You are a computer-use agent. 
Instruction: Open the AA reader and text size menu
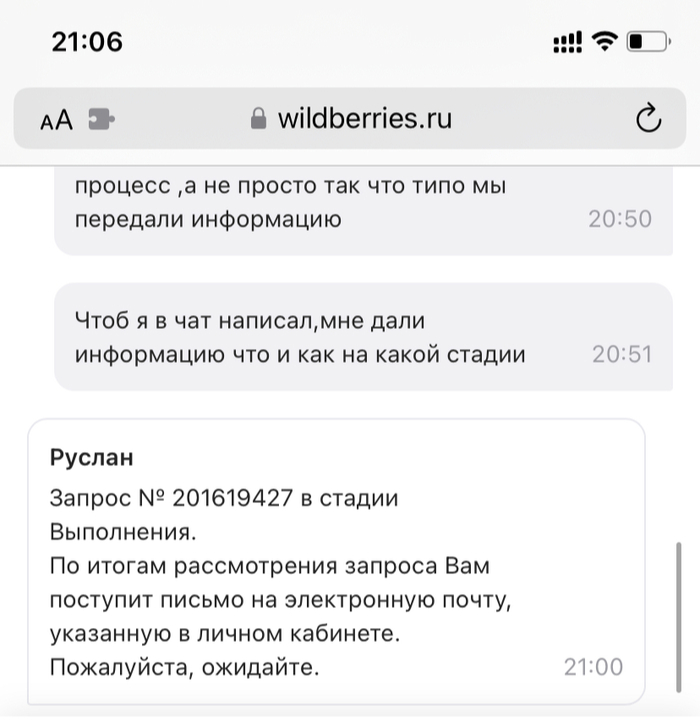pos(56,120)
